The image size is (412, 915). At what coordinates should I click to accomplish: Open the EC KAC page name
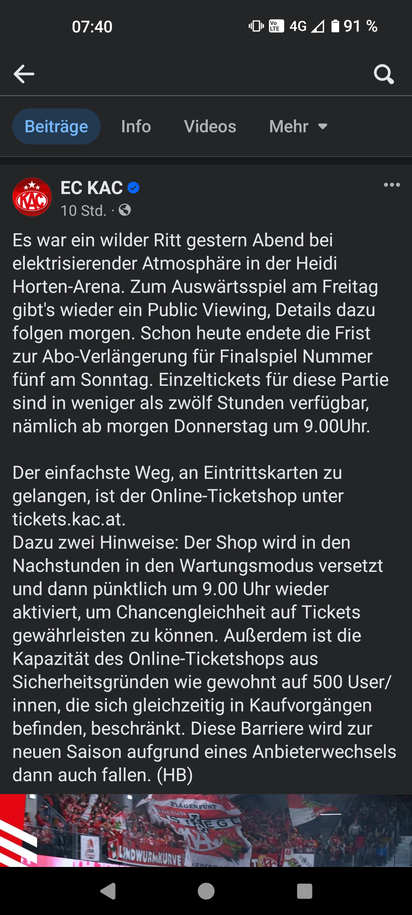click(x=92, y=188)
